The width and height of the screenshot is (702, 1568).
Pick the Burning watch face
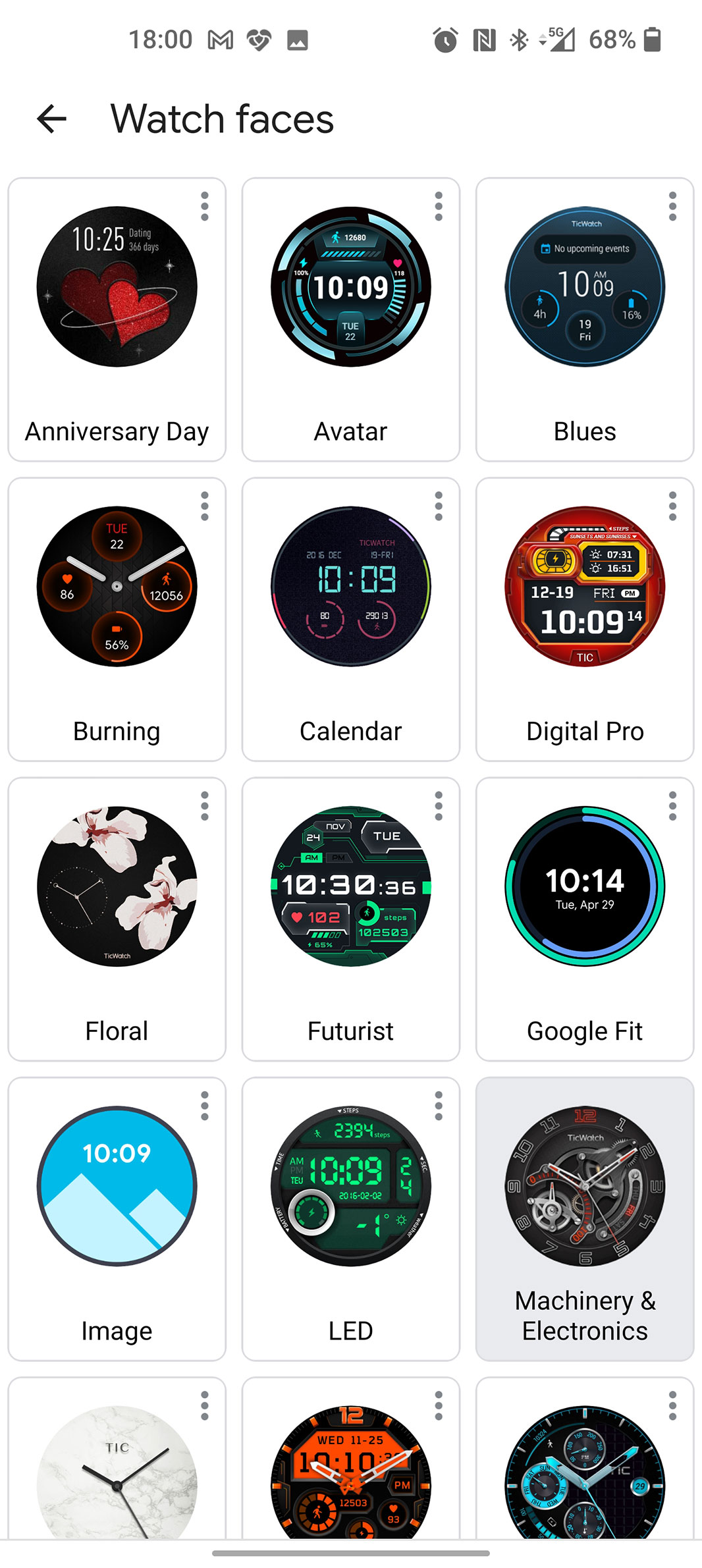pos(117,587)
